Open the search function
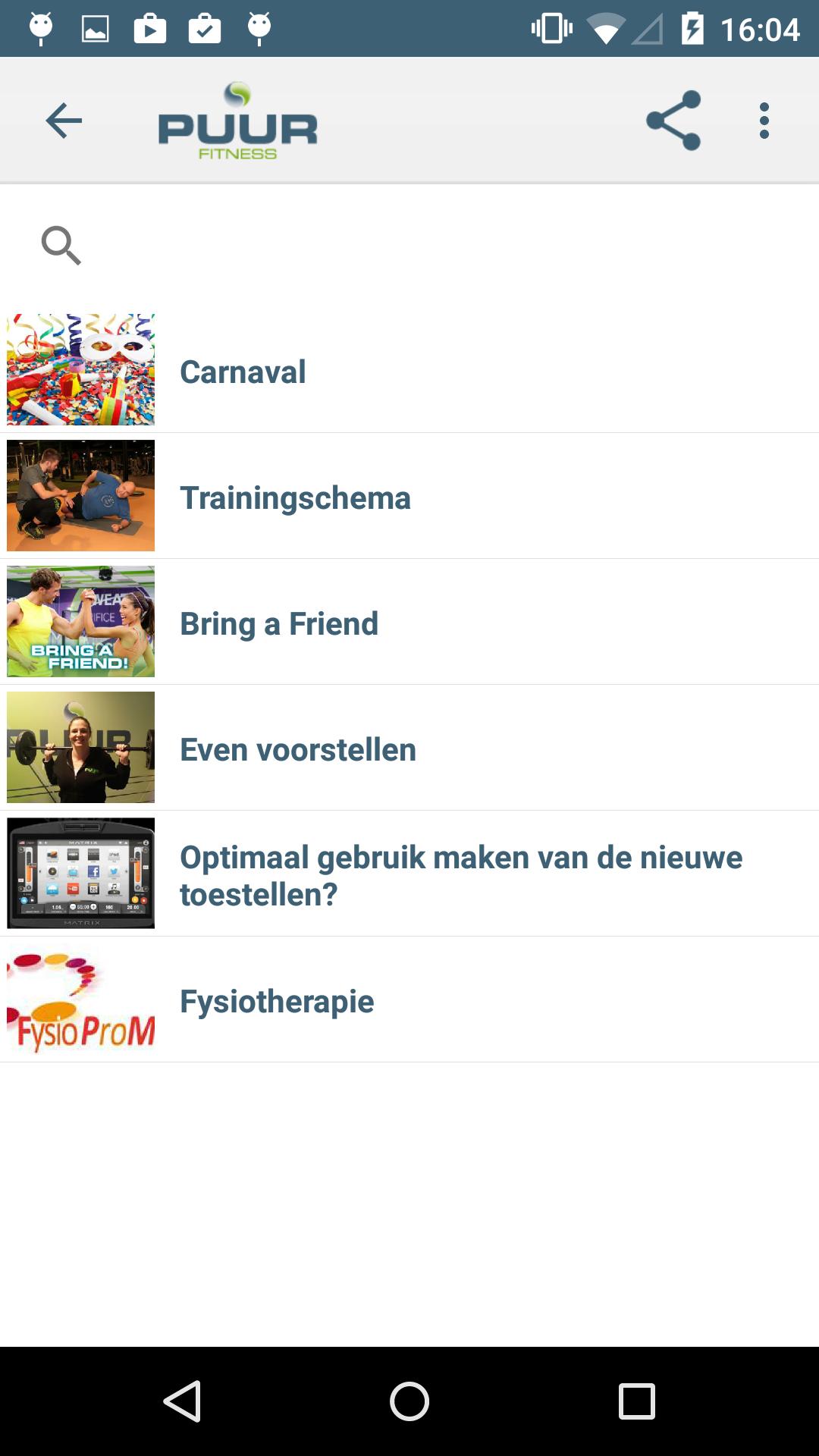The width and height of the screenshot is (819, 1456). [x=61, y=244]
